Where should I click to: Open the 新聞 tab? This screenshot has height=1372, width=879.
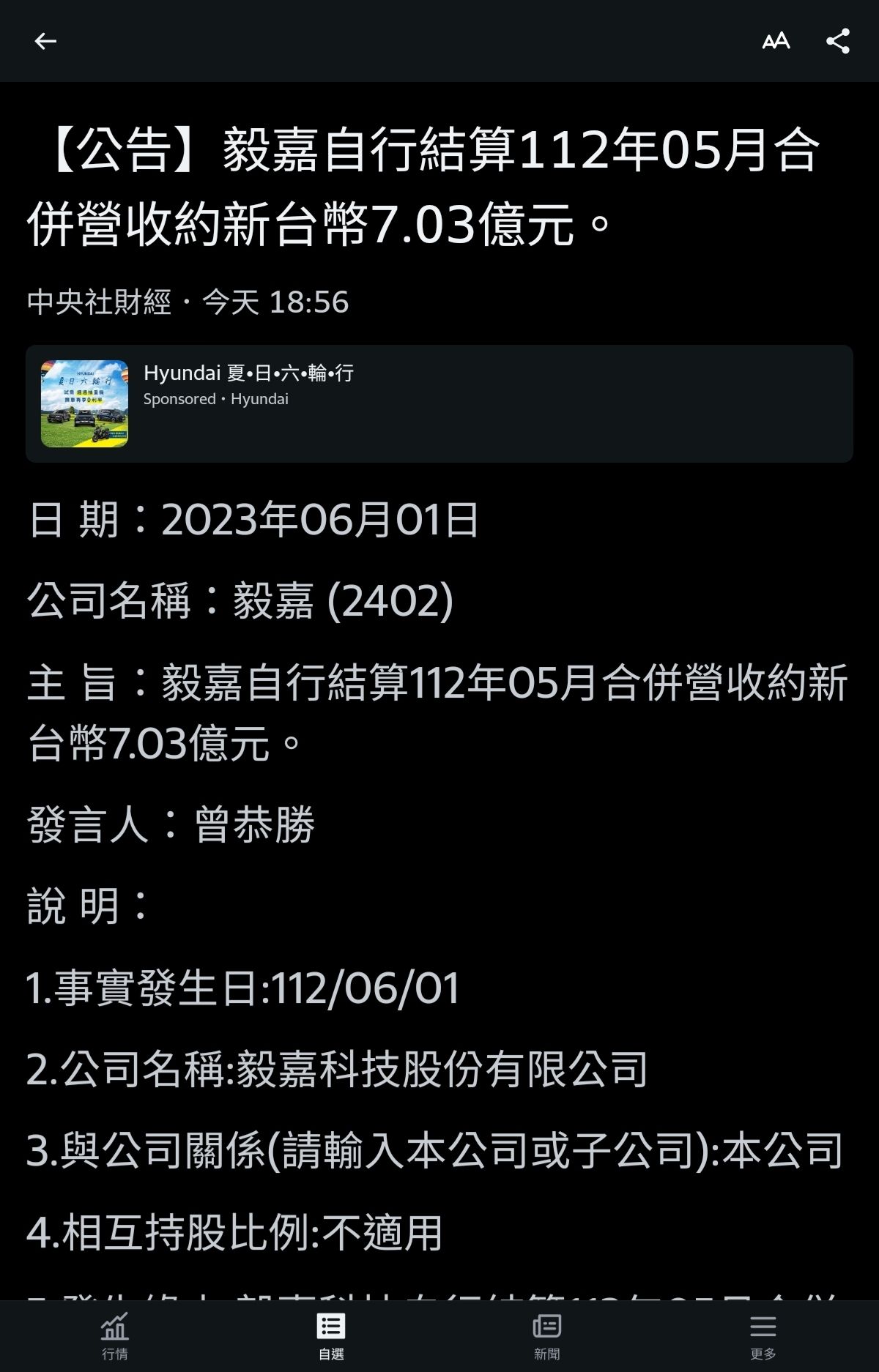(546, 1335)
